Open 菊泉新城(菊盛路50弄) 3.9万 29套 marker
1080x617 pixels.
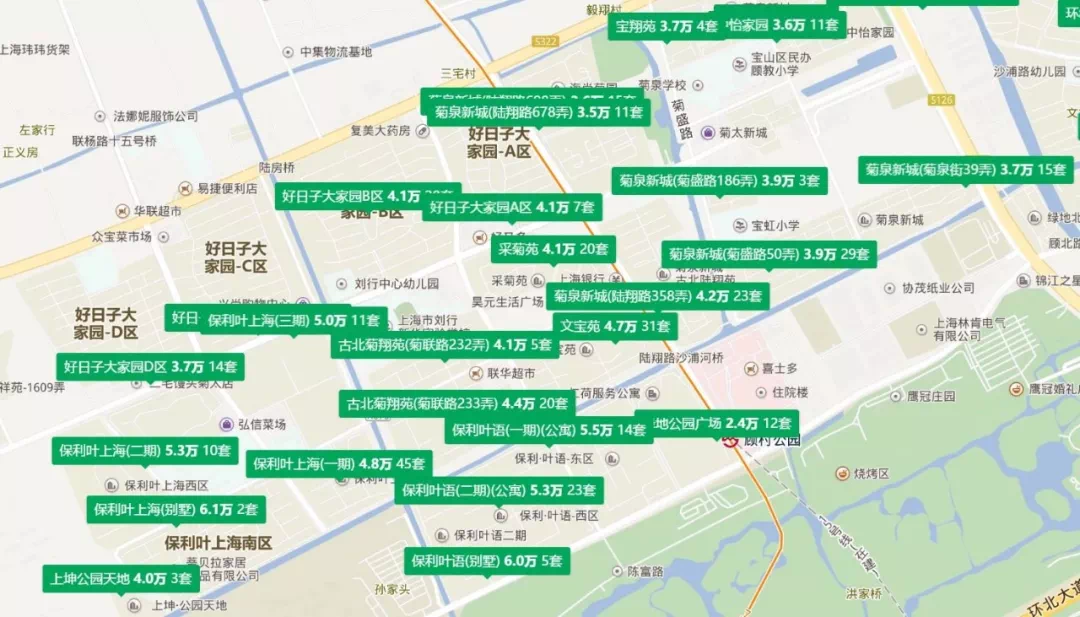point(769,254)
